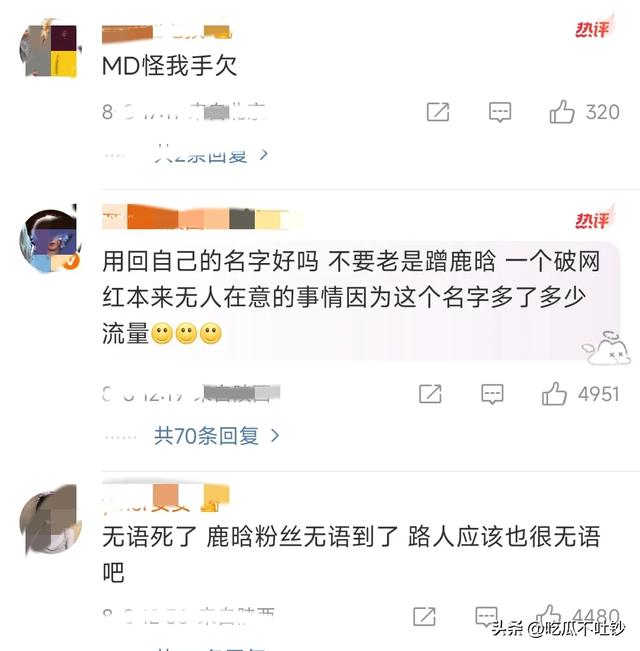Image resolution: width=640 pixels, height=651 pixels.
Task: Reply to the comment '无语死了'
Action: 486,616
